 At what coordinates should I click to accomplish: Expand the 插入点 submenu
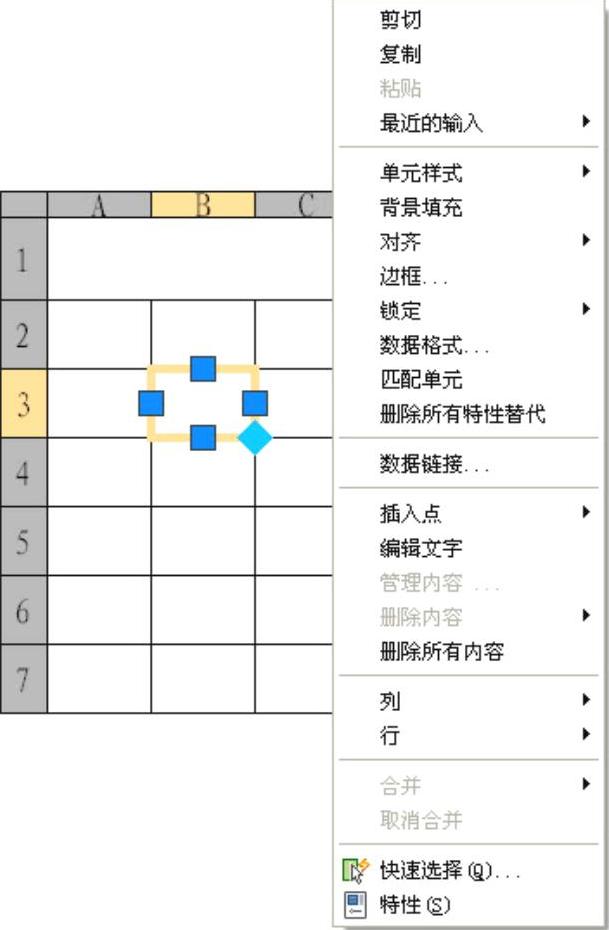coord(410,514)
